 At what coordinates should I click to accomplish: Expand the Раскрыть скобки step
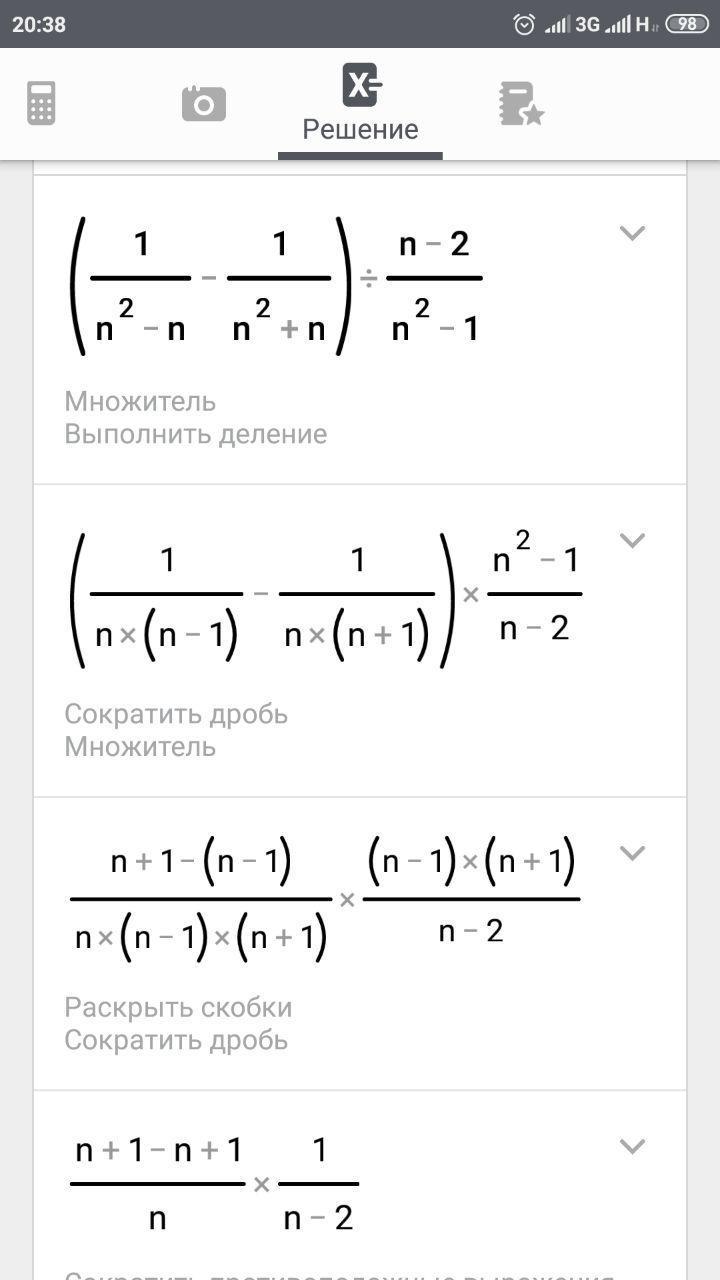pos(632,853)
